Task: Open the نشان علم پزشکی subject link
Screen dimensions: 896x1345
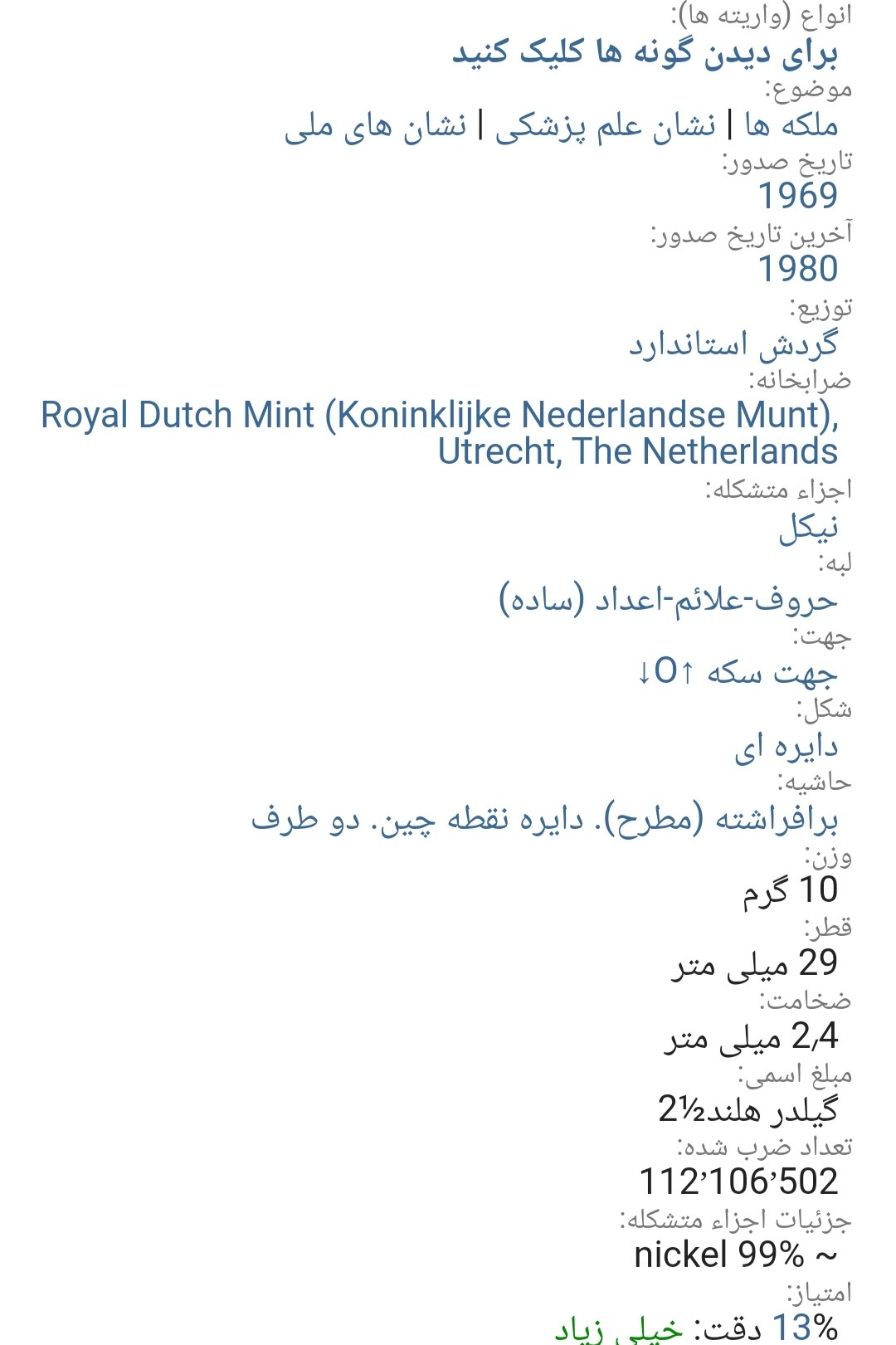Action: [605, 125]
